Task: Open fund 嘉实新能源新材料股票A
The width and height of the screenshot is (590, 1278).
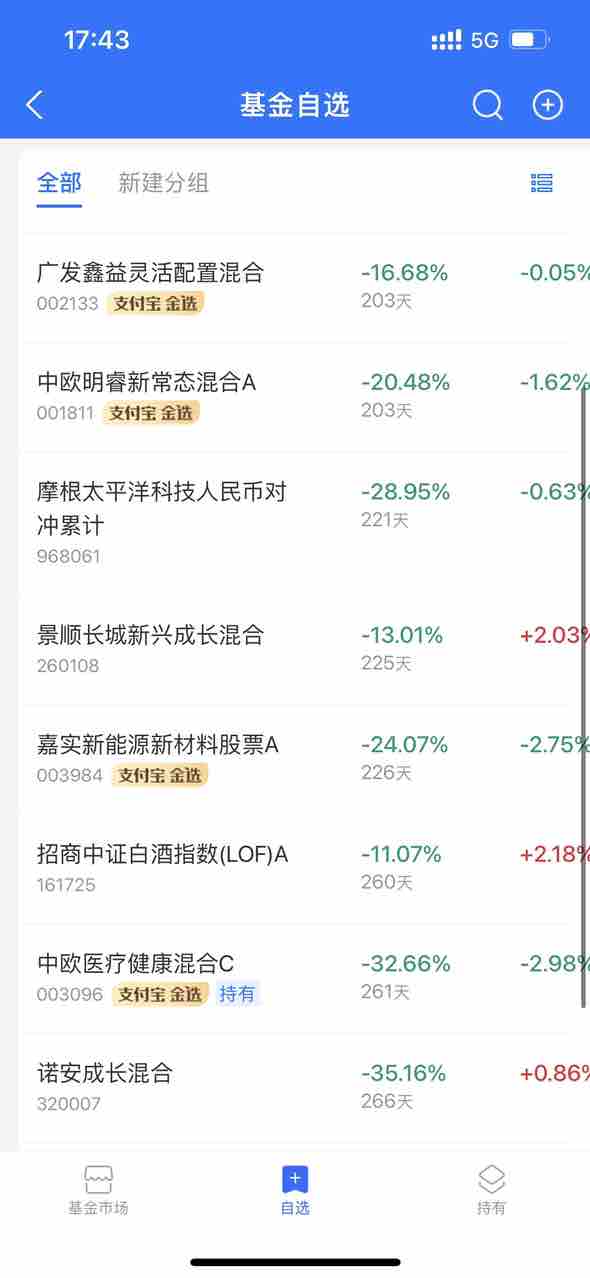Action: click(x=295, y=760)
